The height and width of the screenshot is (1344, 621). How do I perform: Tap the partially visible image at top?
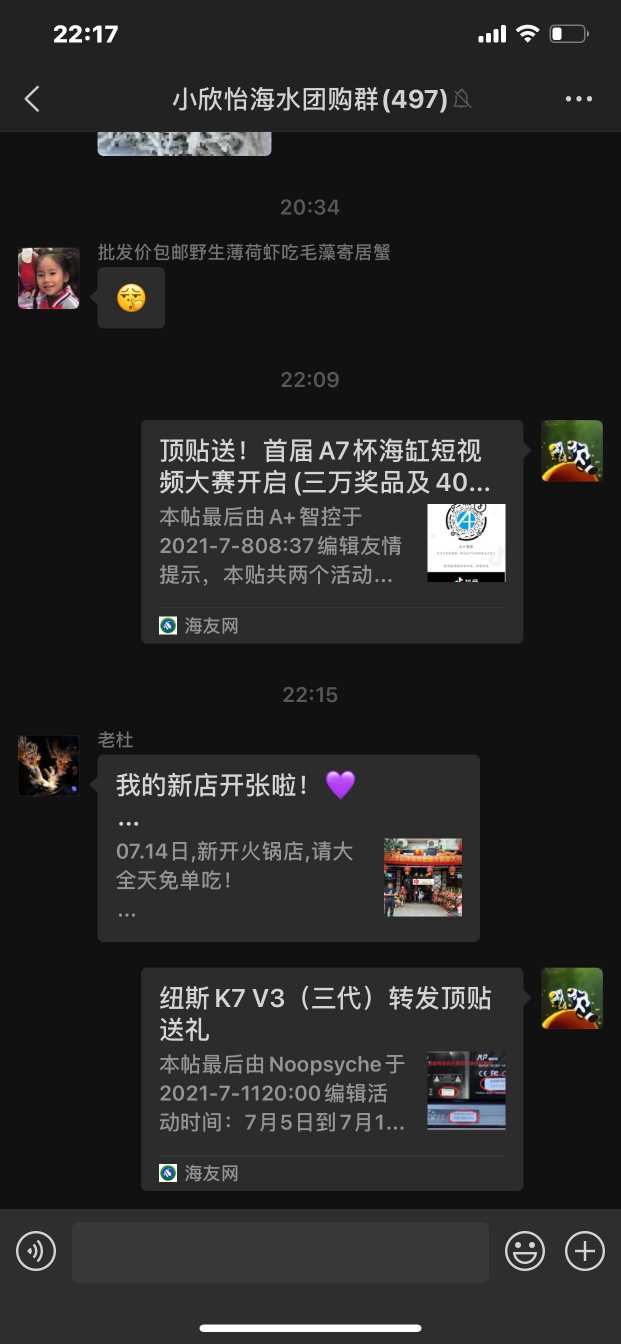pos(184,143)
